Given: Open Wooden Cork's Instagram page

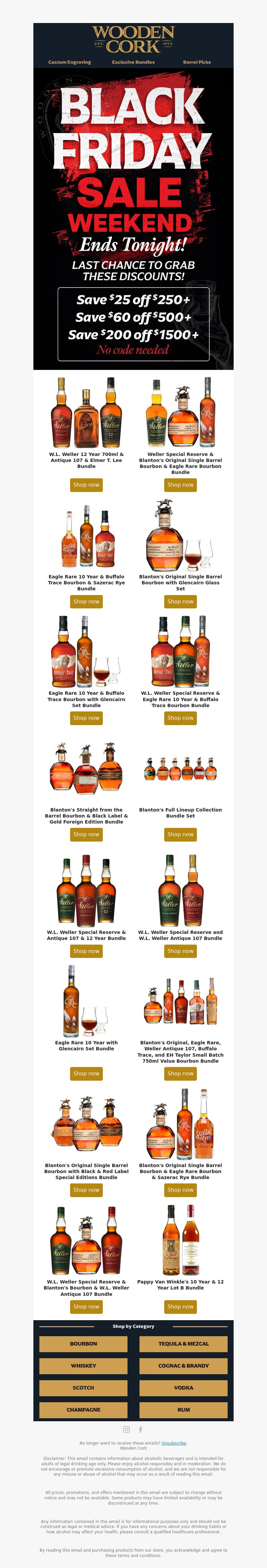Looking at the screenshot, I should pos(126,1429).
